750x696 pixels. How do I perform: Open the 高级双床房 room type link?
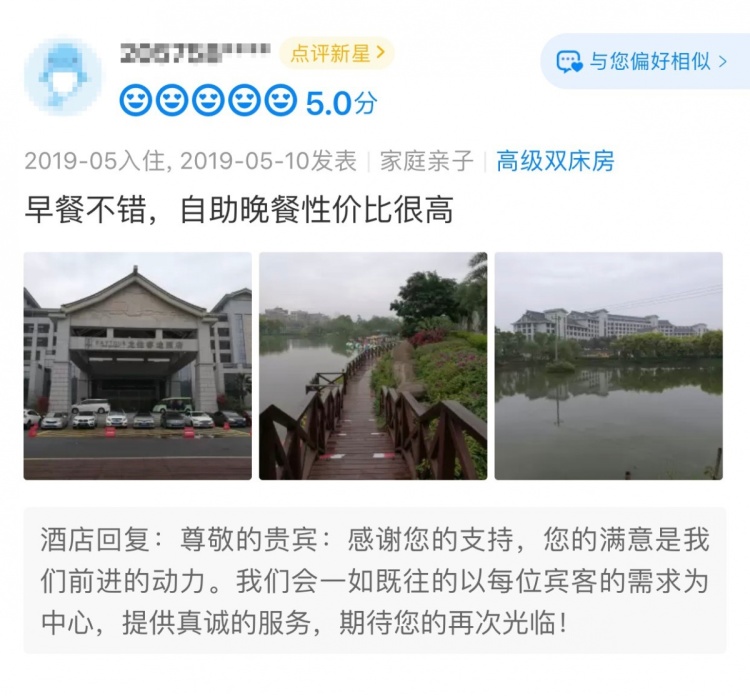pyautogui.click(x=555, y=161)
